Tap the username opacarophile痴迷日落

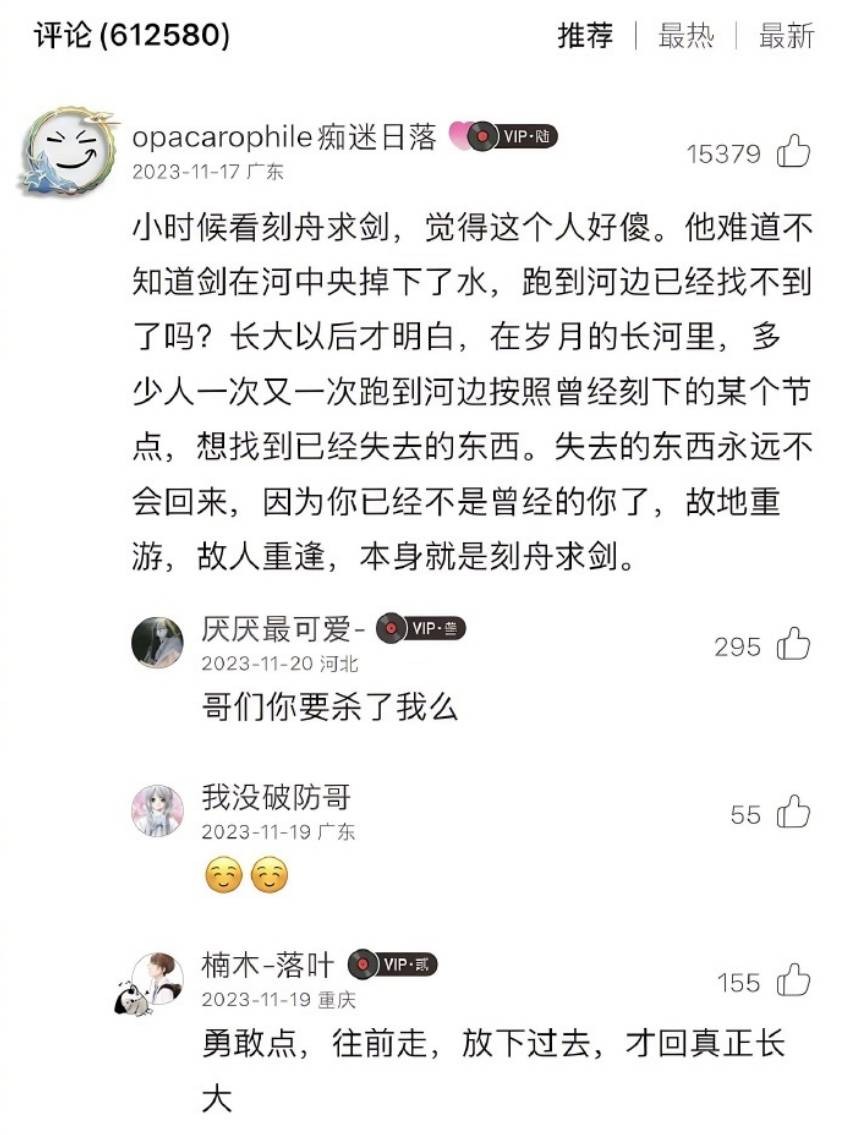coord(285,137)
